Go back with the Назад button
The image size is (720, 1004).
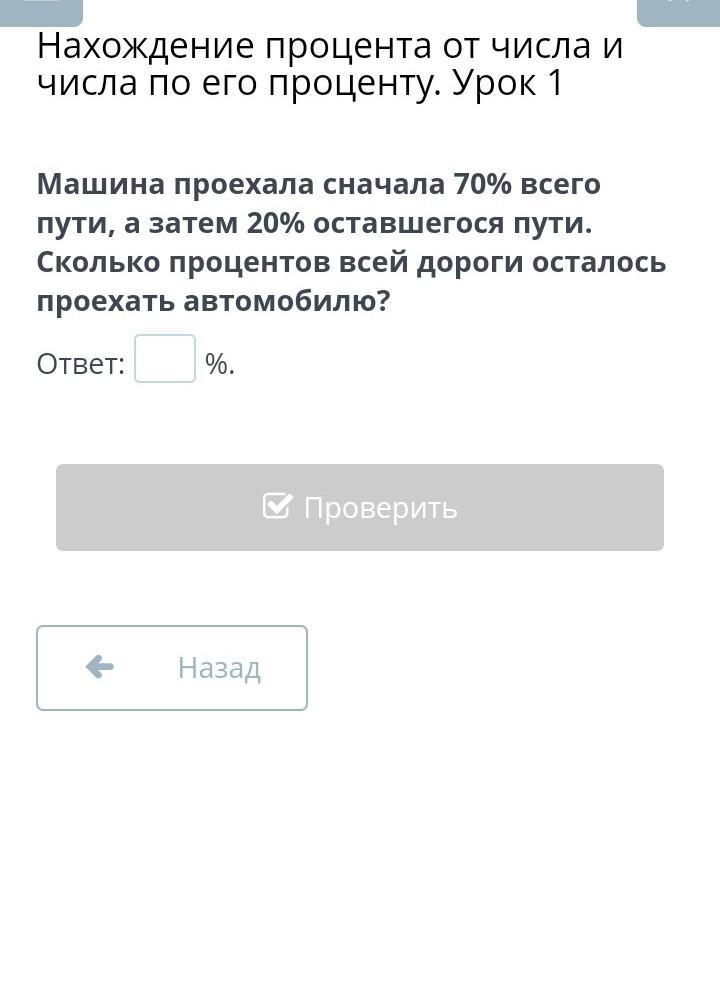[x=172, y=668]
